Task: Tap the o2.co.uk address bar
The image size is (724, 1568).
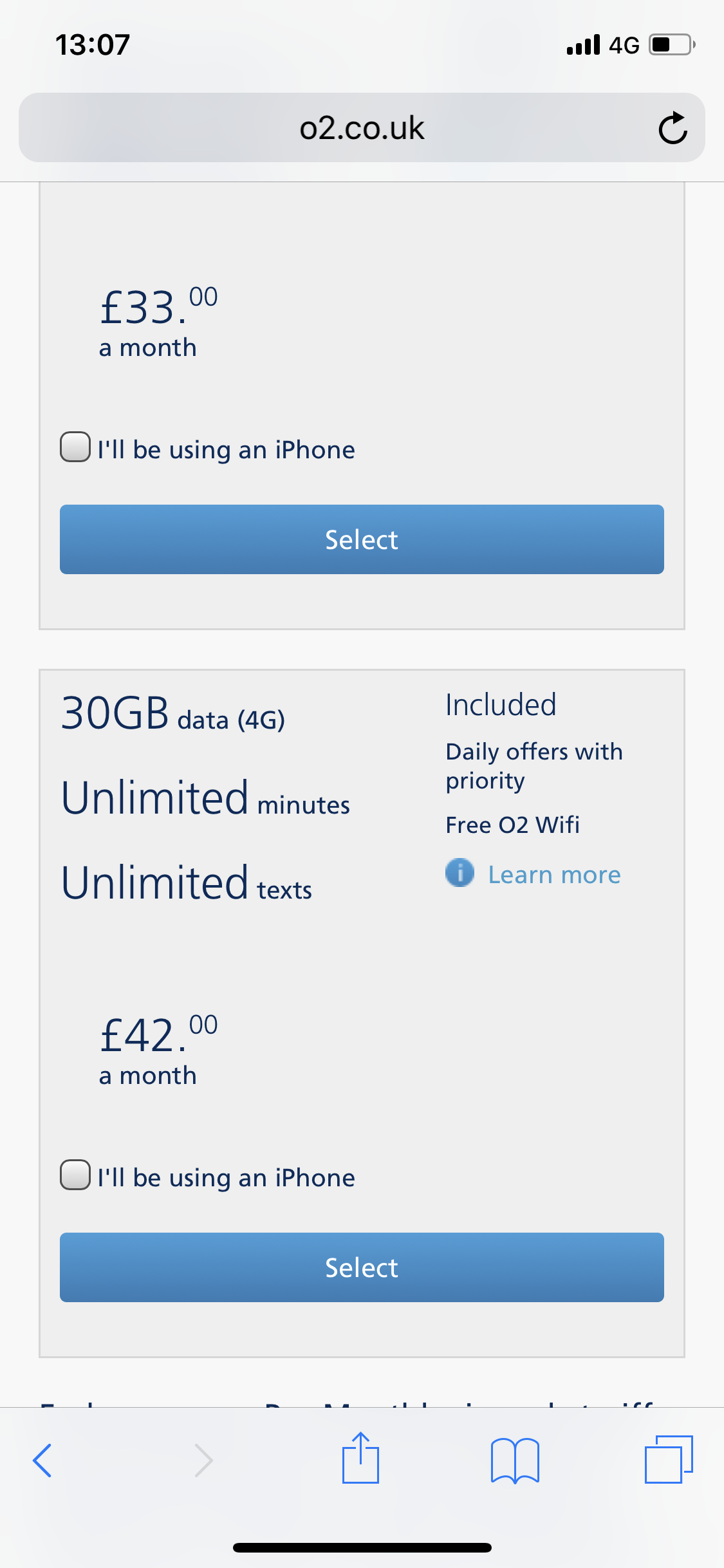Action: pyautogui.click(x=362, y=127)
